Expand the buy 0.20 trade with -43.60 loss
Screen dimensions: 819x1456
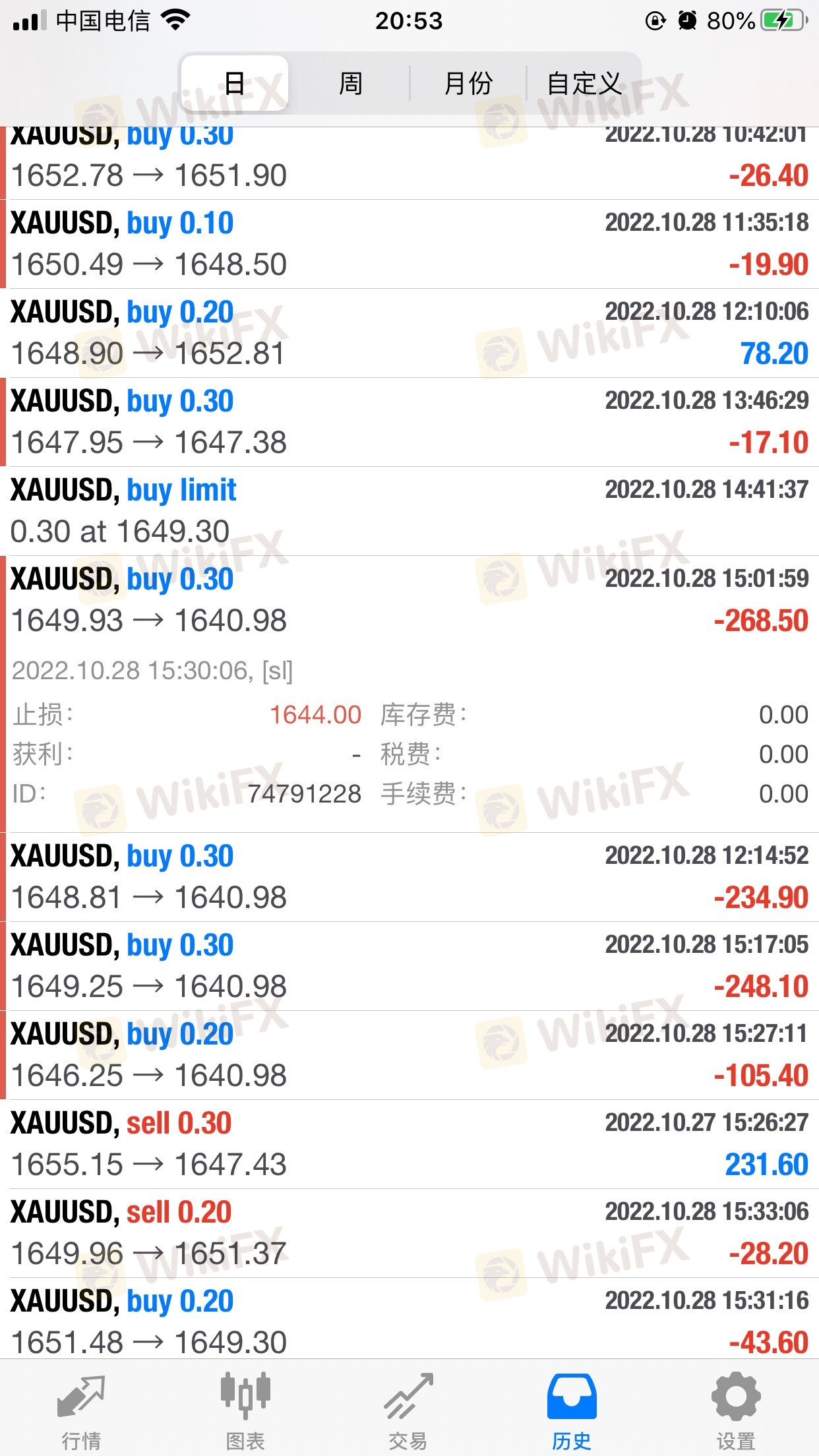[x=409, y=1321]
